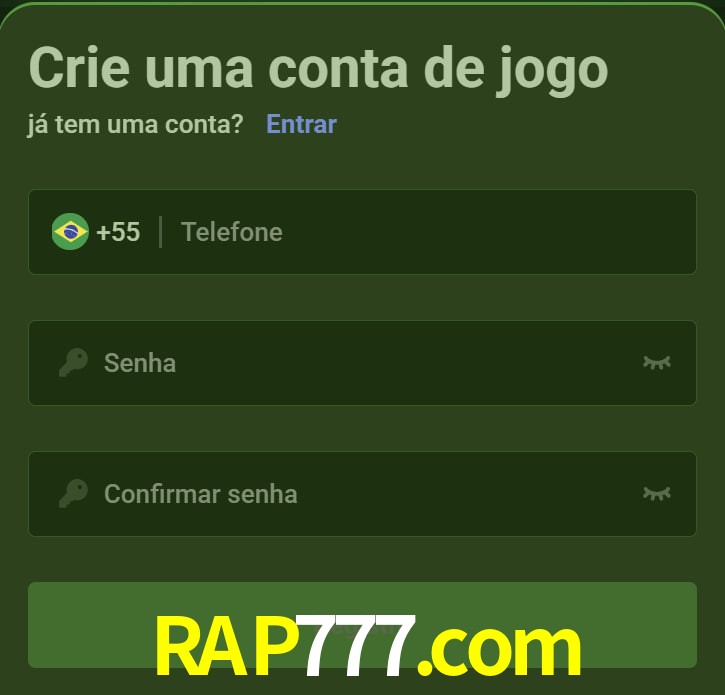Show password in the Senha field
725x695 pixels.
[x=656, y=362]
